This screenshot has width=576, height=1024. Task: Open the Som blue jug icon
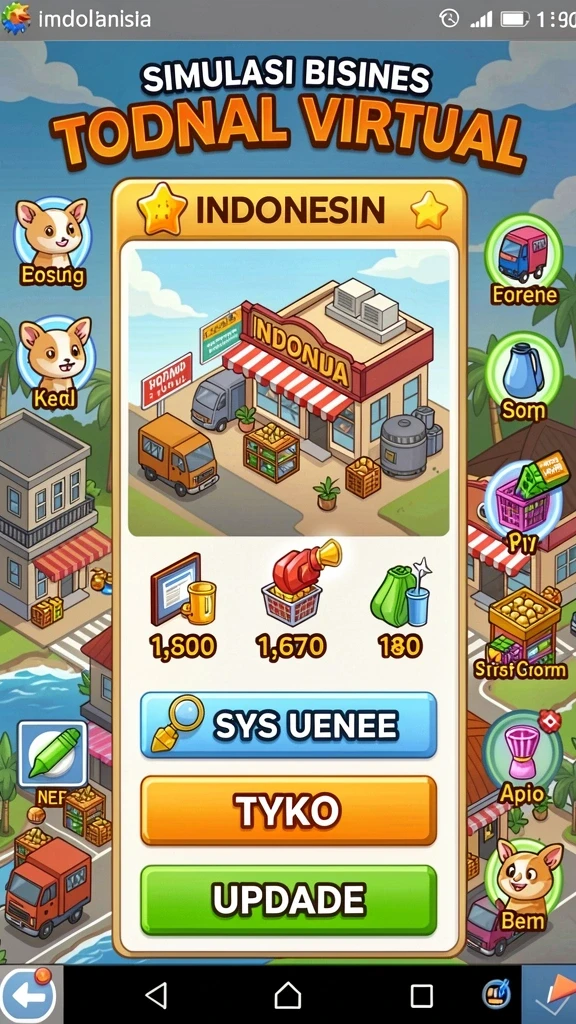pos(524,377)
